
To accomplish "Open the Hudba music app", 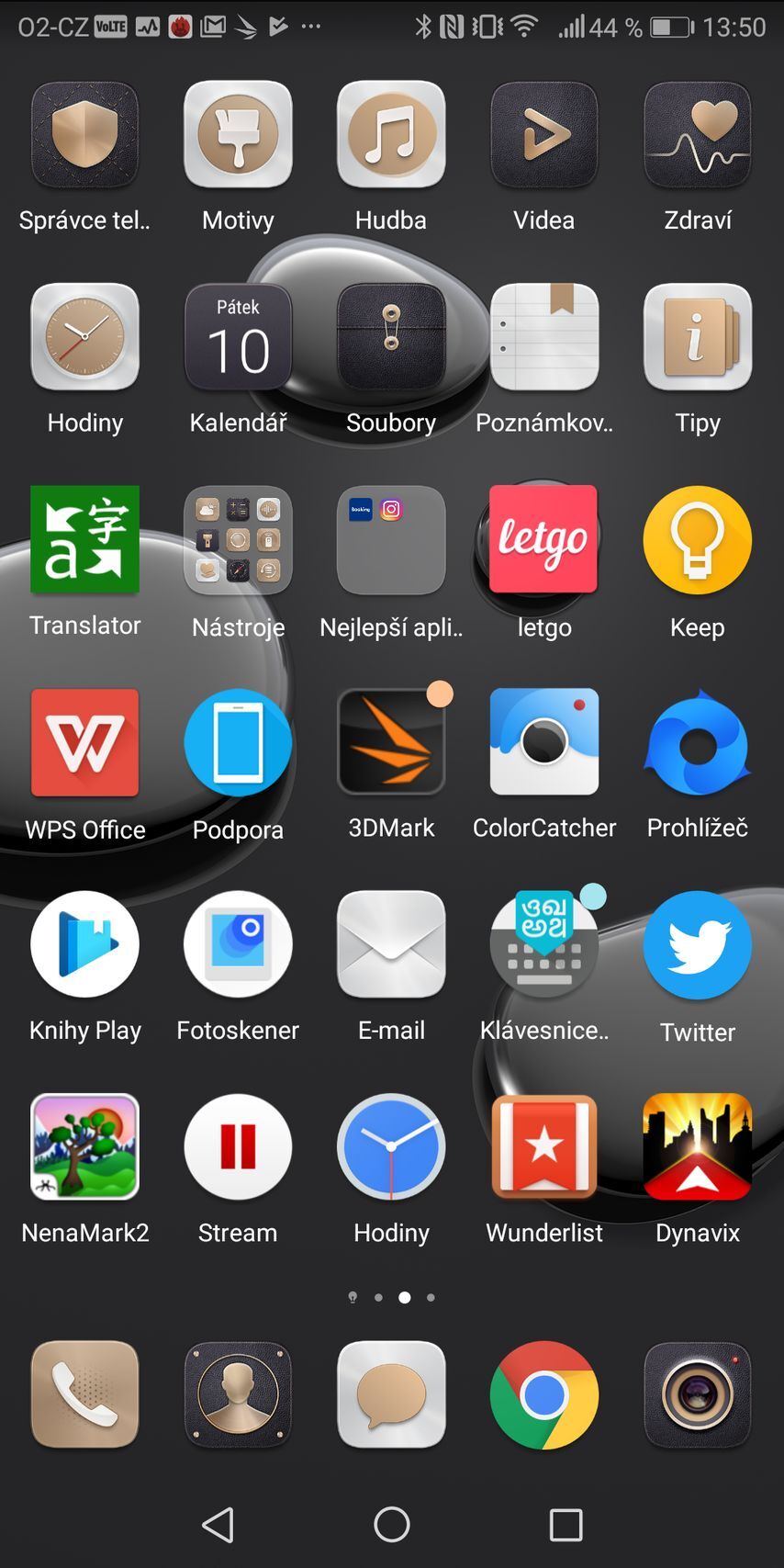I will [x=391, y=134].
